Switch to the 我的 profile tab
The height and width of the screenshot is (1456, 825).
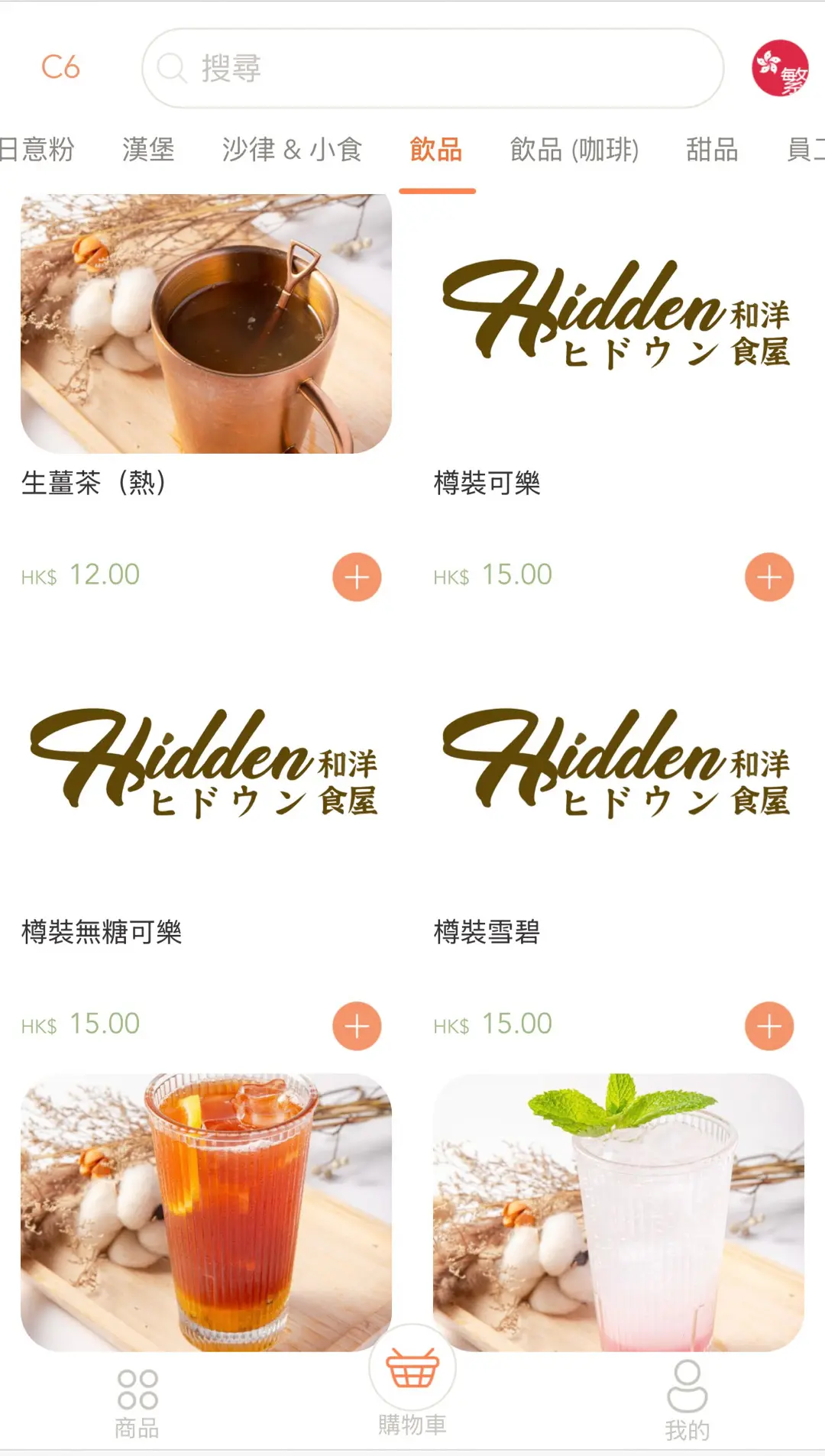(x=687, y=1399)
